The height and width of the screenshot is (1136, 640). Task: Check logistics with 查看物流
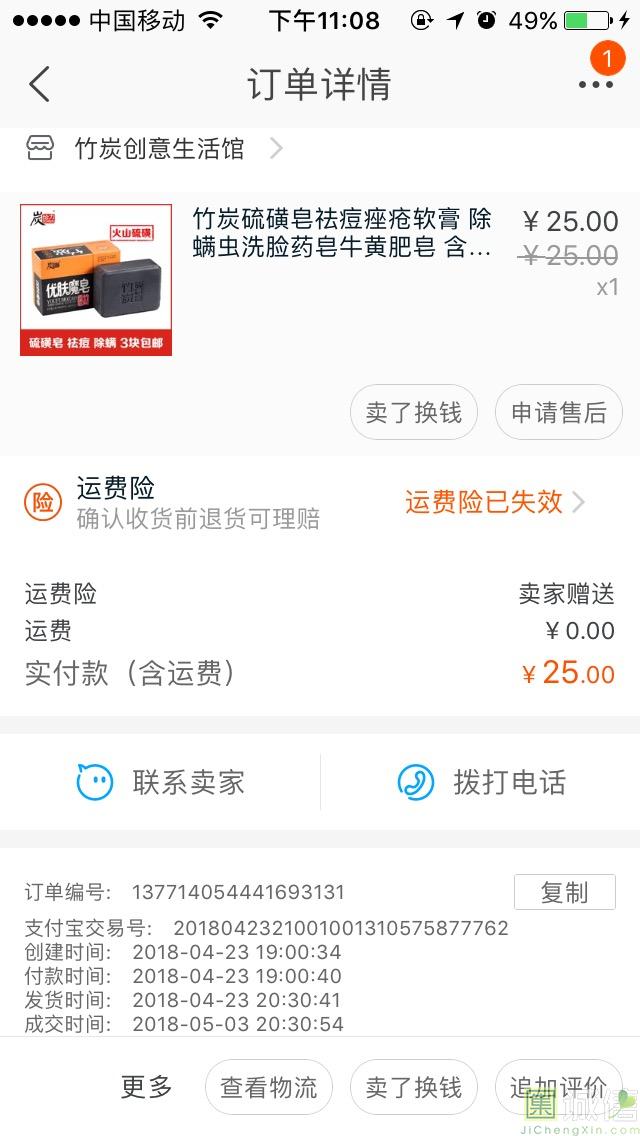tap(269, 1087)
